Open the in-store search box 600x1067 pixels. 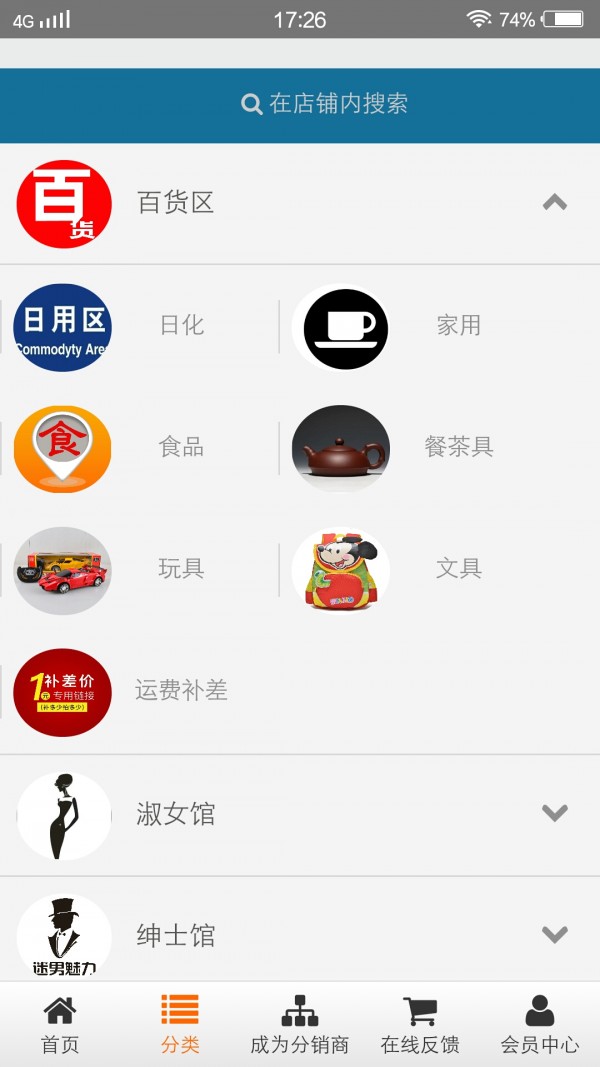(x=325, y=104)
